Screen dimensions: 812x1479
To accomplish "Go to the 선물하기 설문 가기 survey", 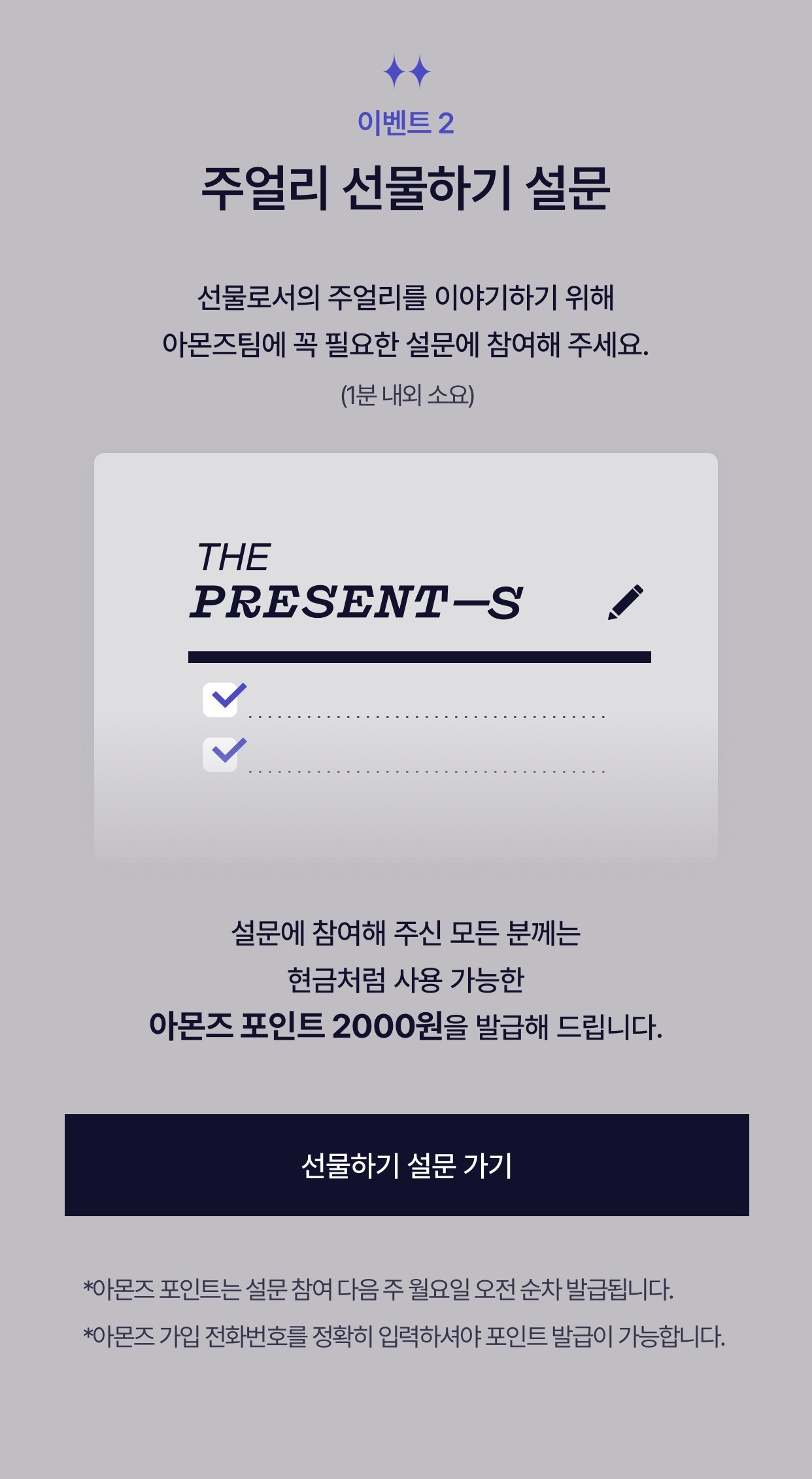I will (407, 1165).
